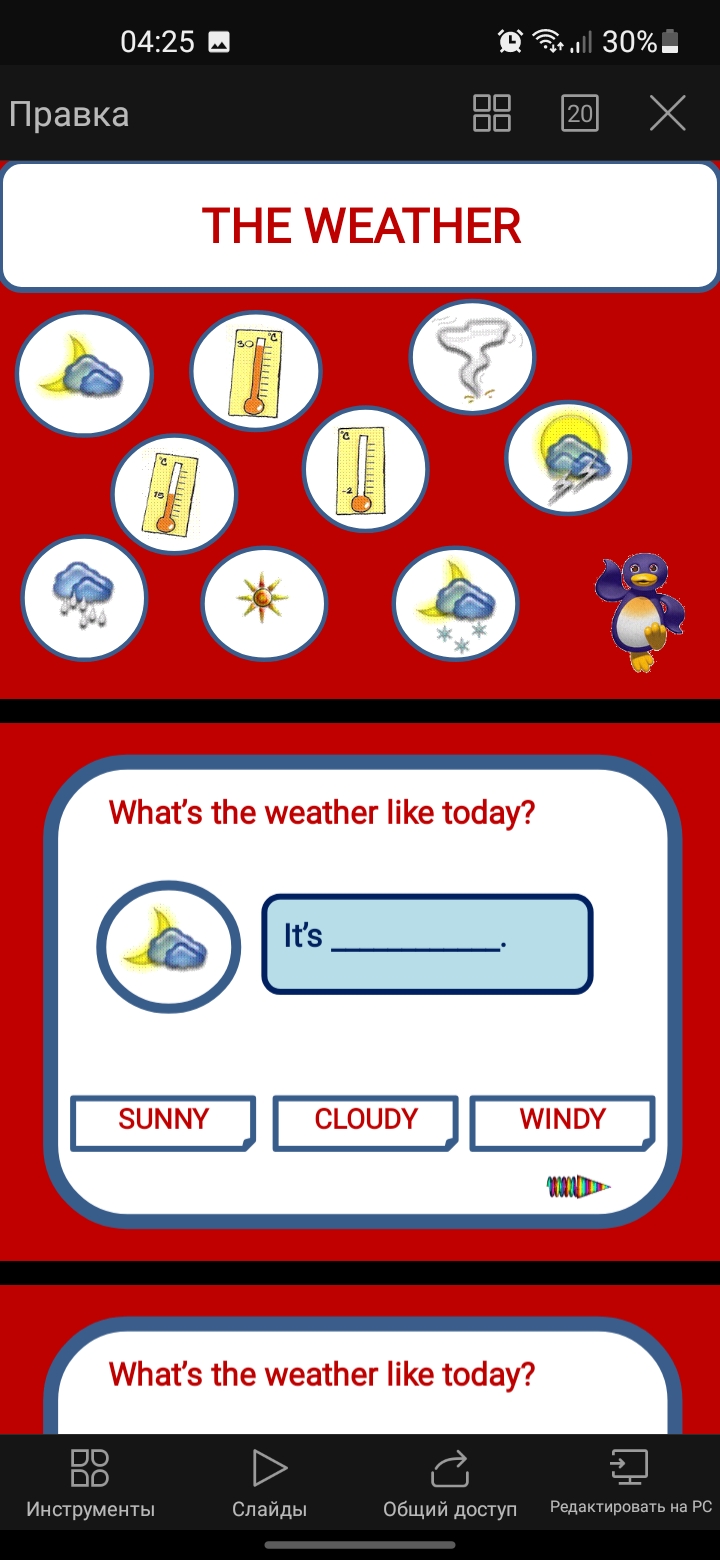Open the slide grid view
The height and width of the screenshot is (1560, 720).
[491, 114]
